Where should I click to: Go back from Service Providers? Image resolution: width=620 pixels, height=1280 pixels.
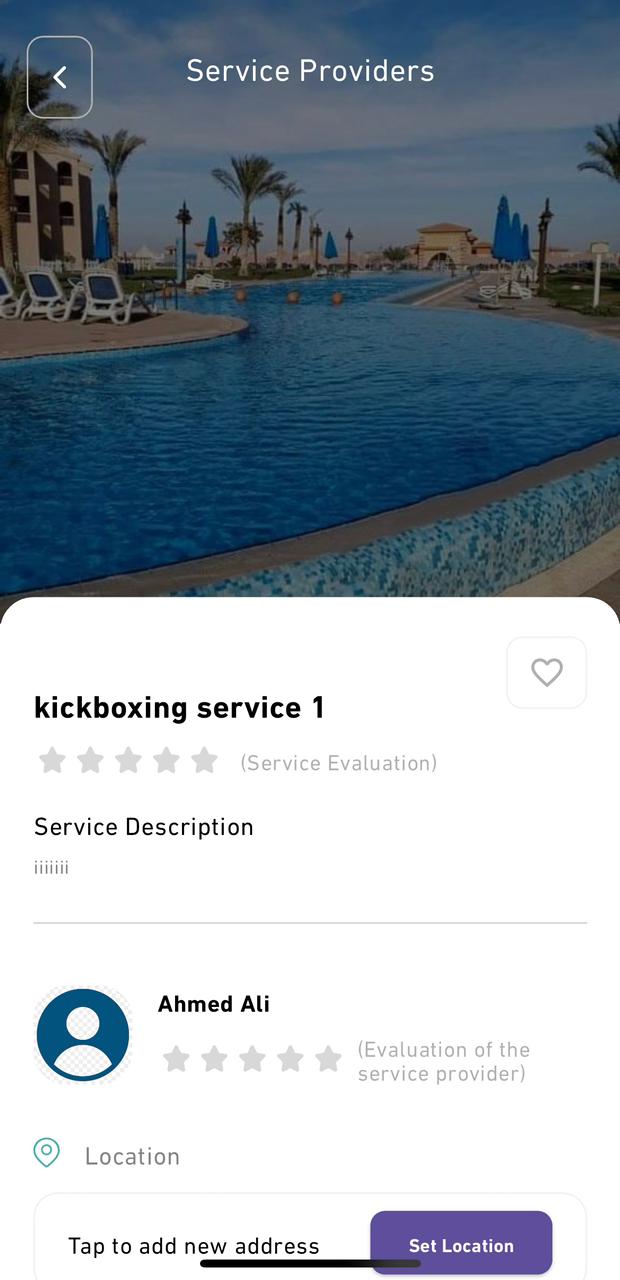pyautogui.click(x=60, y=77)
